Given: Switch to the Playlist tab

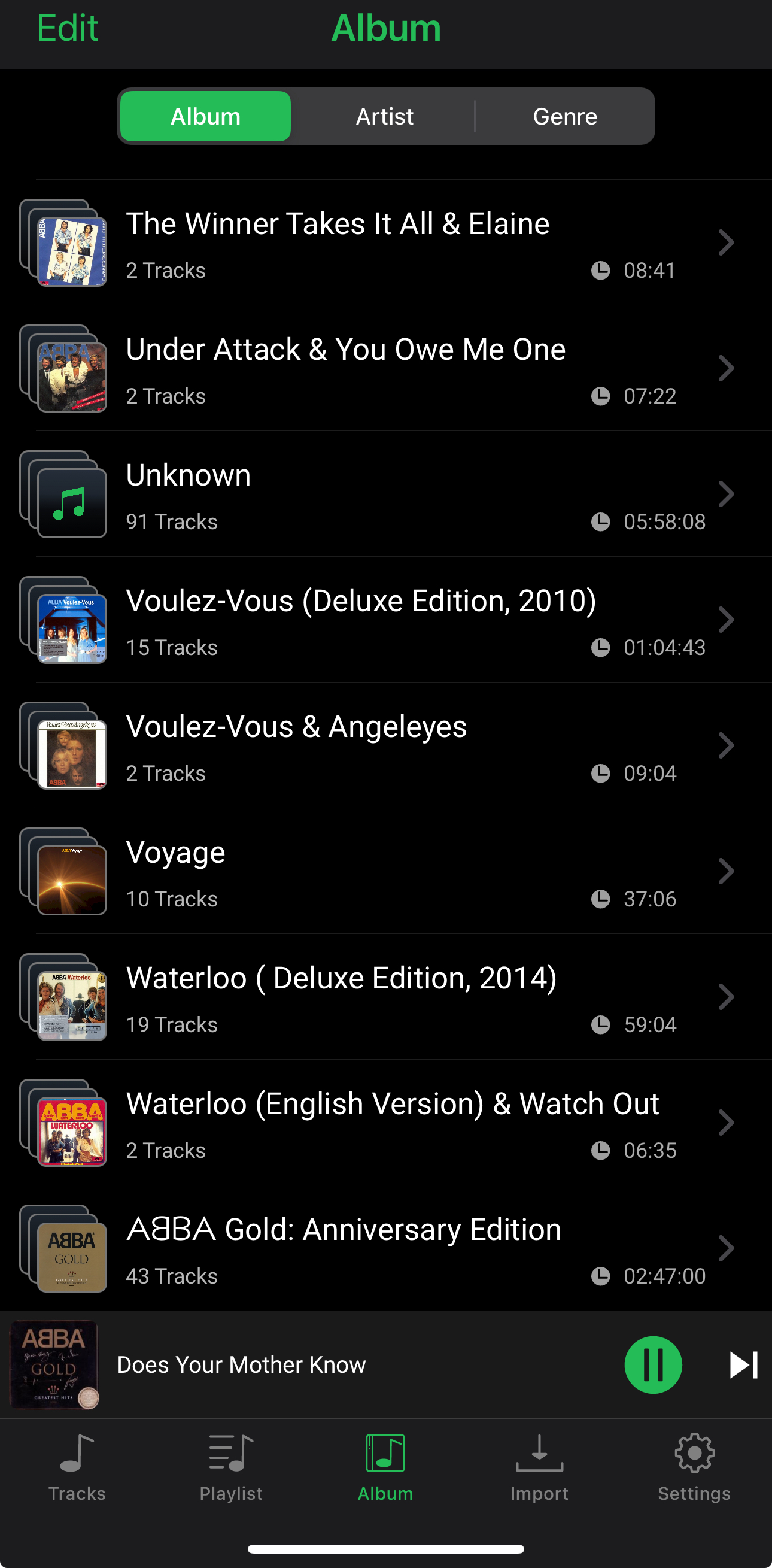Looking at the screenshot, I should 231,1467.
